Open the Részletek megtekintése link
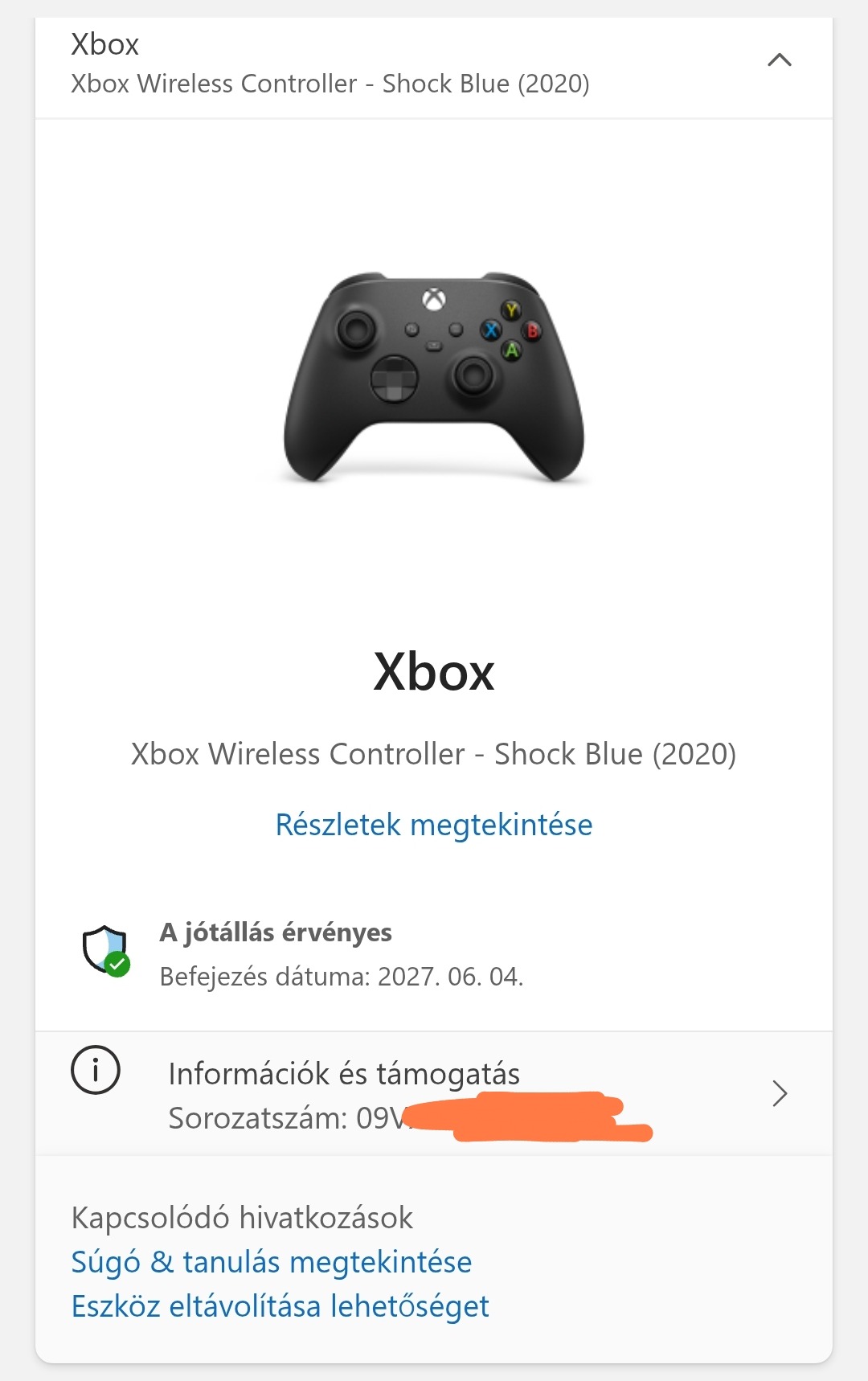The image size is (868, 1381). coord(434,825)
